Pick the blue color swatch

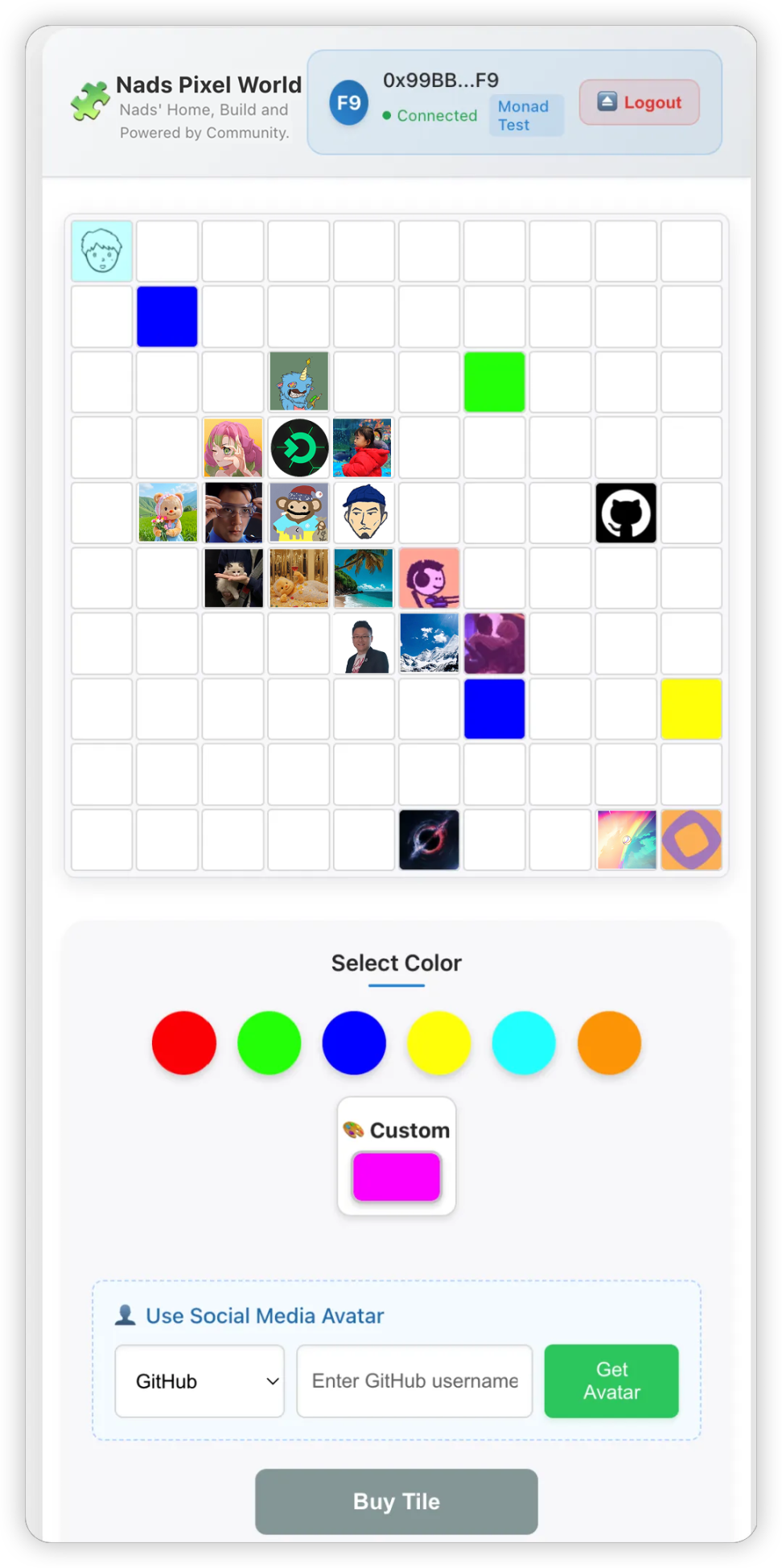pos(354,1042)
